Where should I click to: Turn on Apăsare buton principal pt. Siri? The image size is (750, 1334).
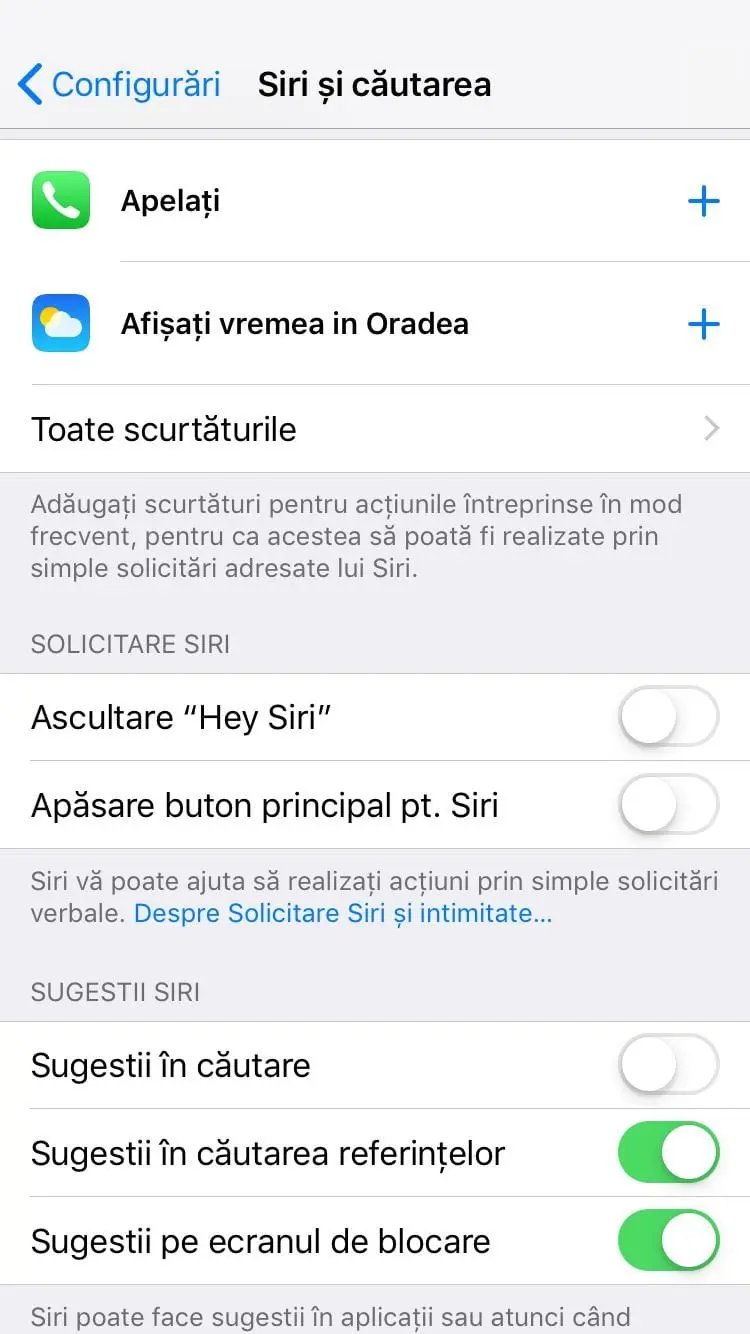pos(669,804)
